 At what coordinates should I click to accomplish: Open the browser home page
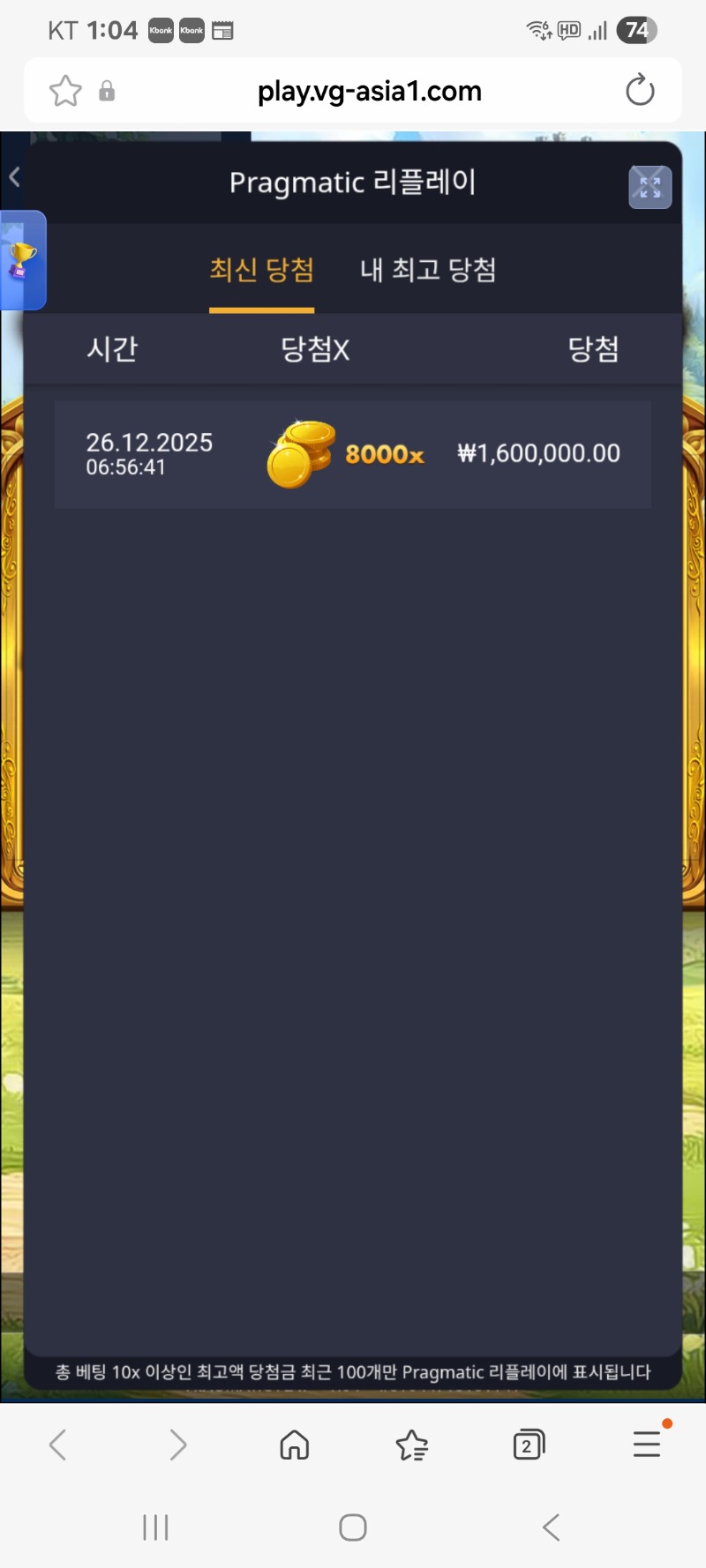(x=294, y=1445)
